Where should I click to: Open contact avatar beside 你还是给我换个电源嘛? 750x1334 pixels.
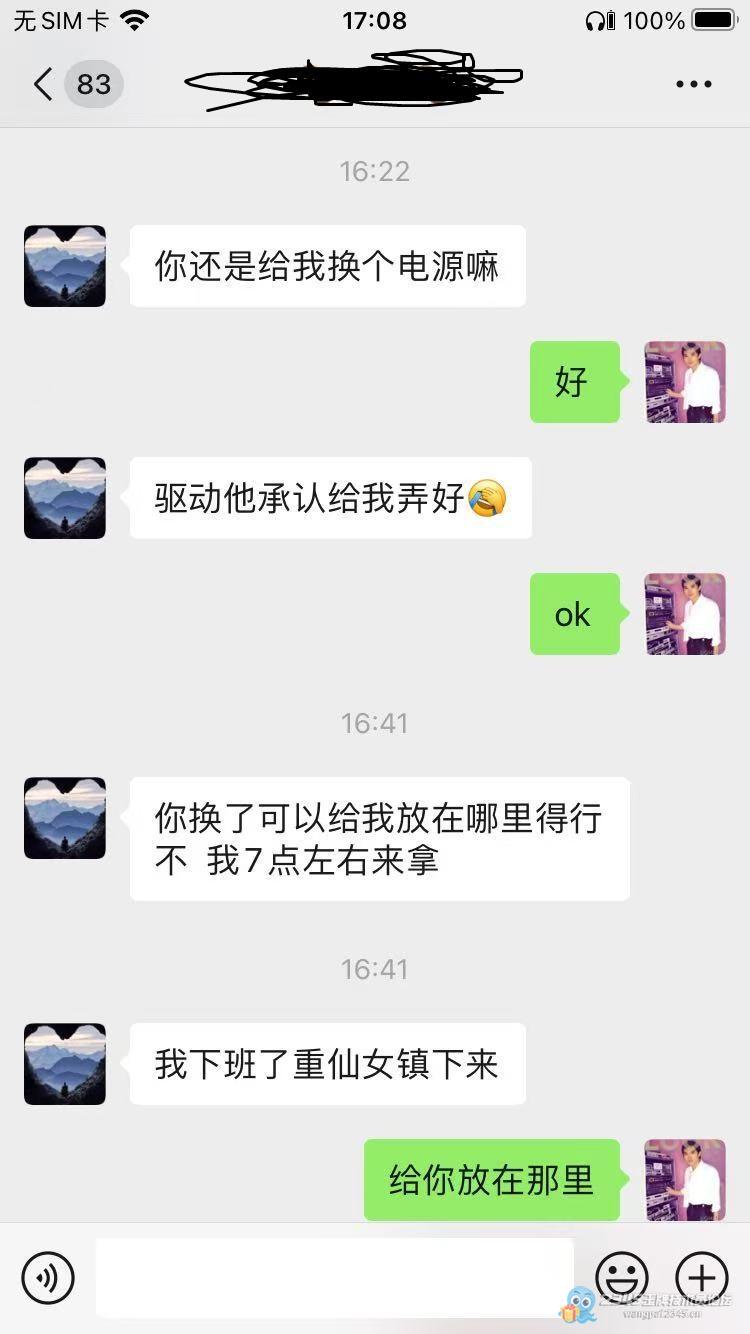coord(65,266)
